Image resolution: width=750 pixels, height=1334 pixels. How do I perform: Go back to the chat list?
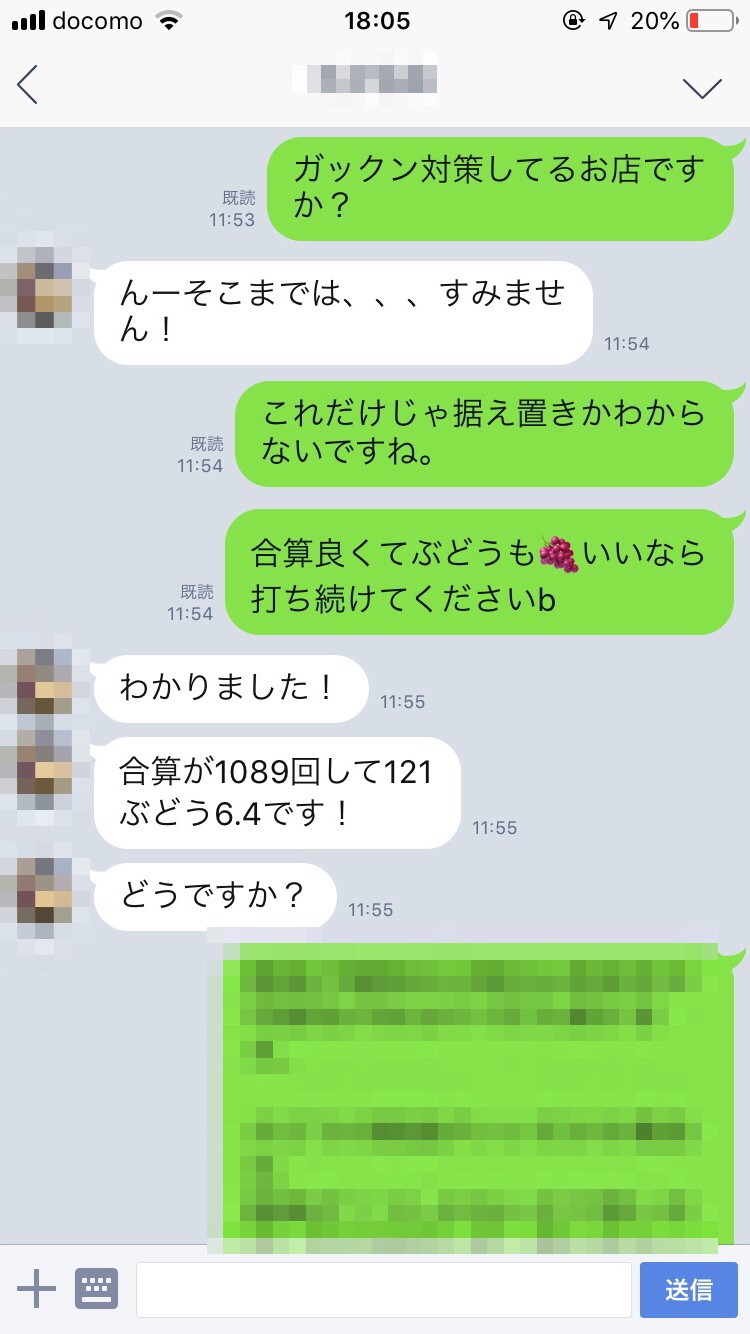28,86
